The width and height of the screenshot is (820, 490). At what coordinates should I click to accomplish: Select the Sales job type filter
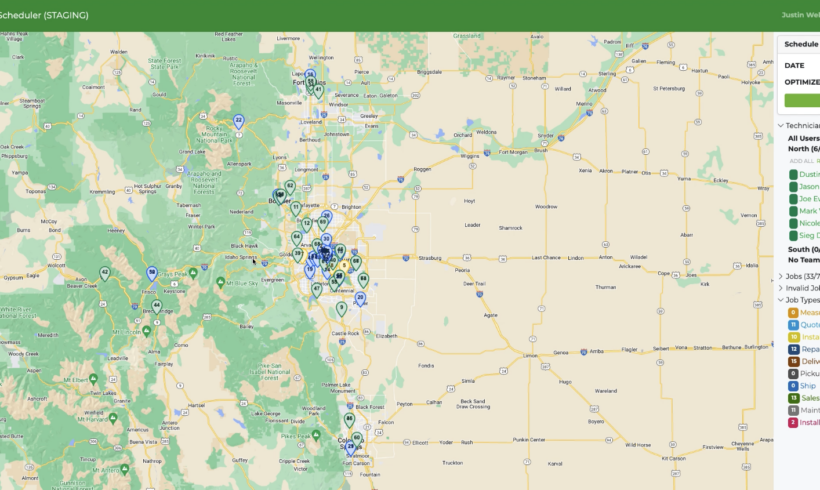point(804,398)
